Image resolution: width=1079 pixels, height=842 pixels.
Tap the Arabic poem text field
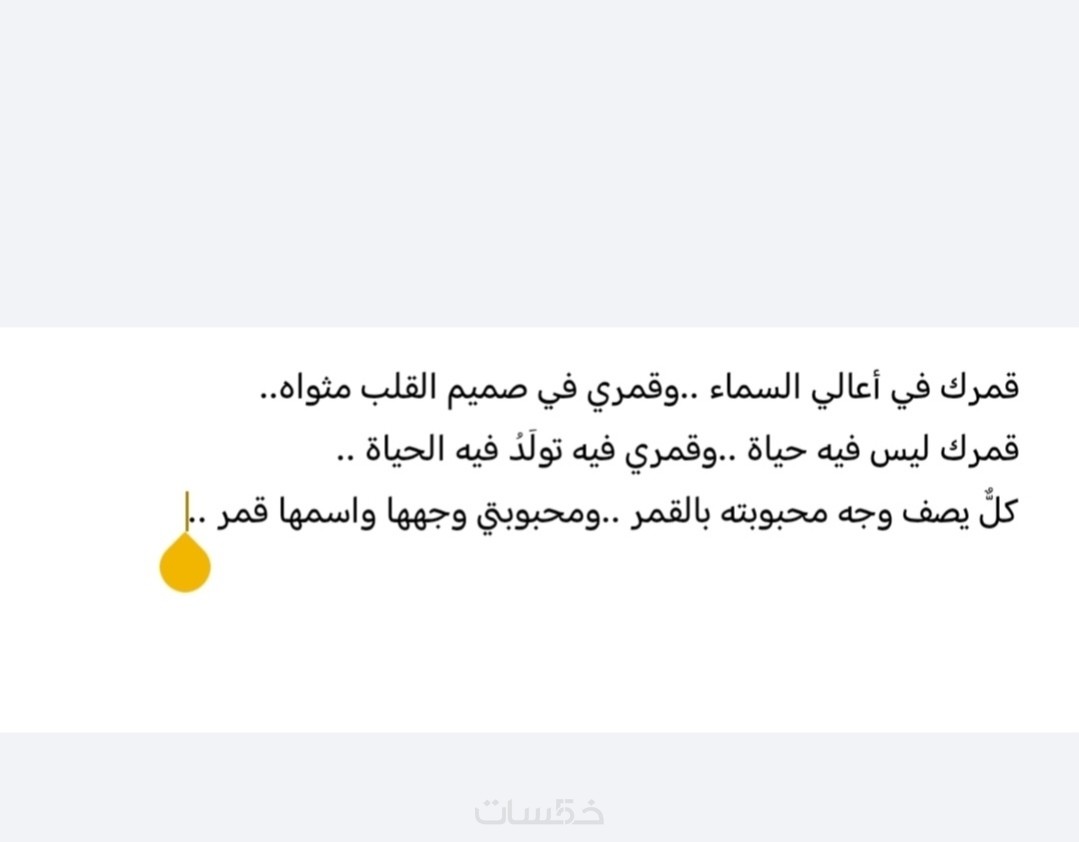tap(640, 451)
